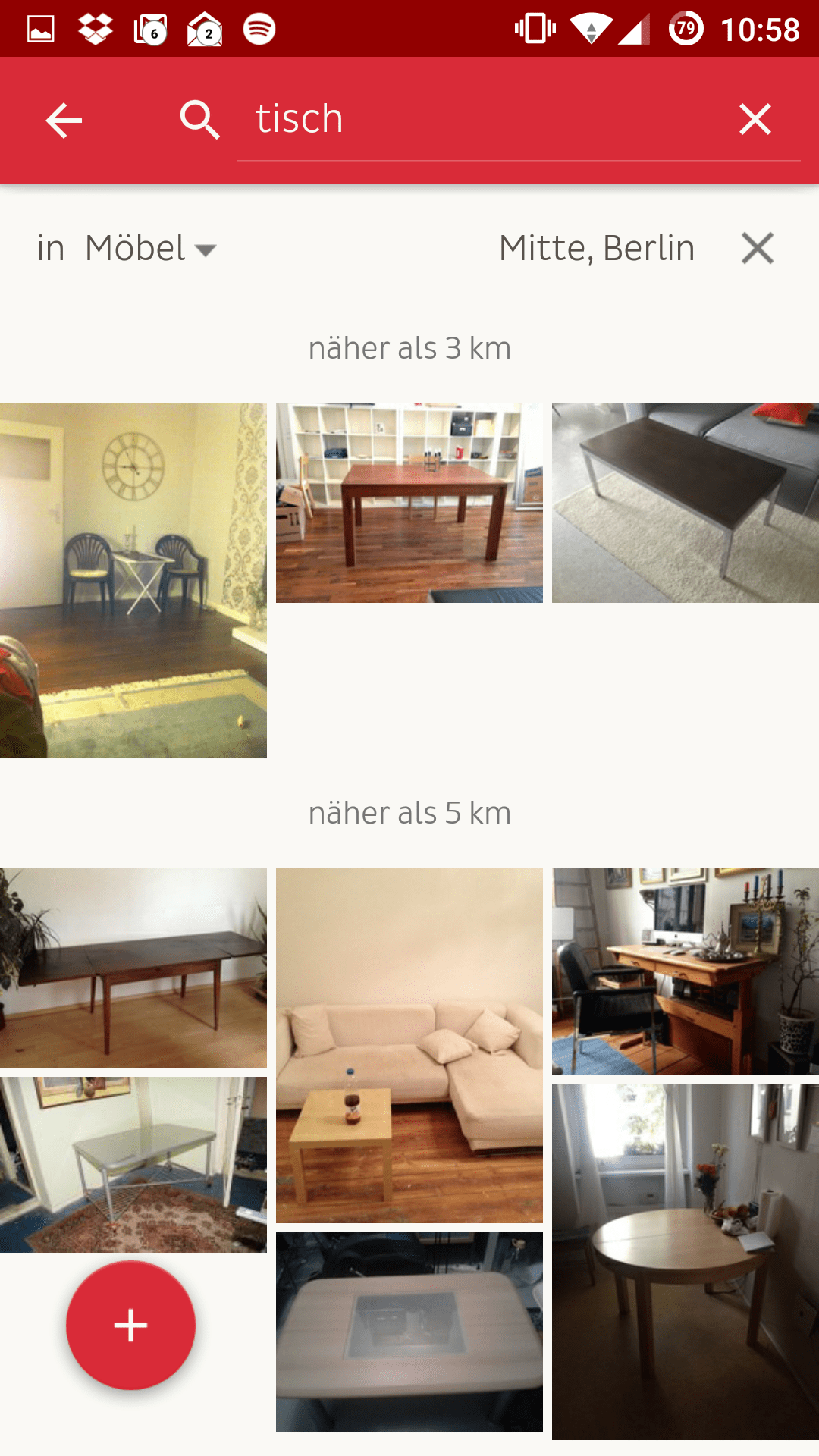Clear the search text 'tisch'
The image size is (819, 1456).
tap(755, 120)
